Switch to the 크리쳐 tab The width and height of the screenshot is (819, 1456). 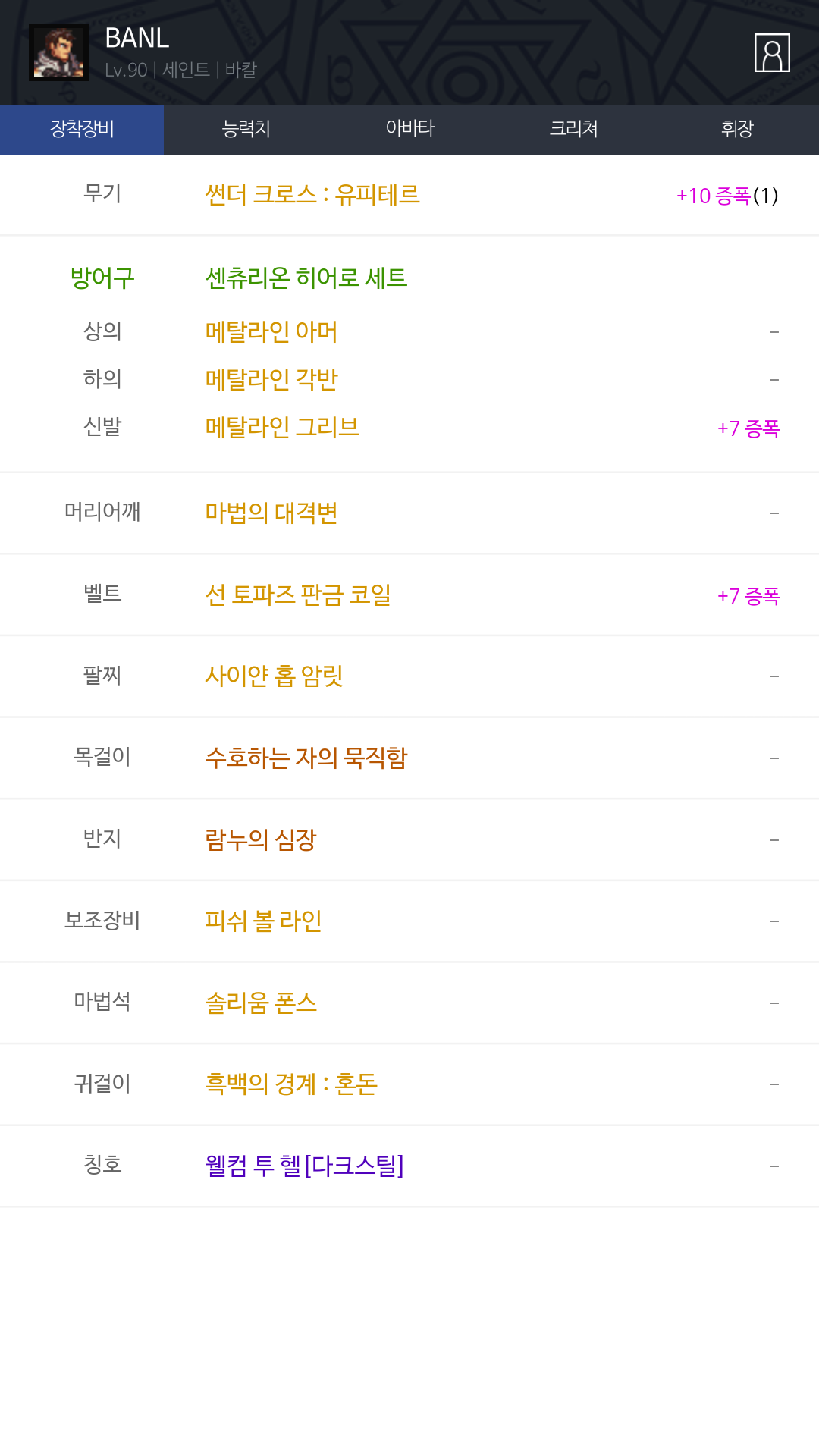pyautogui.click(x=573, y=130)
